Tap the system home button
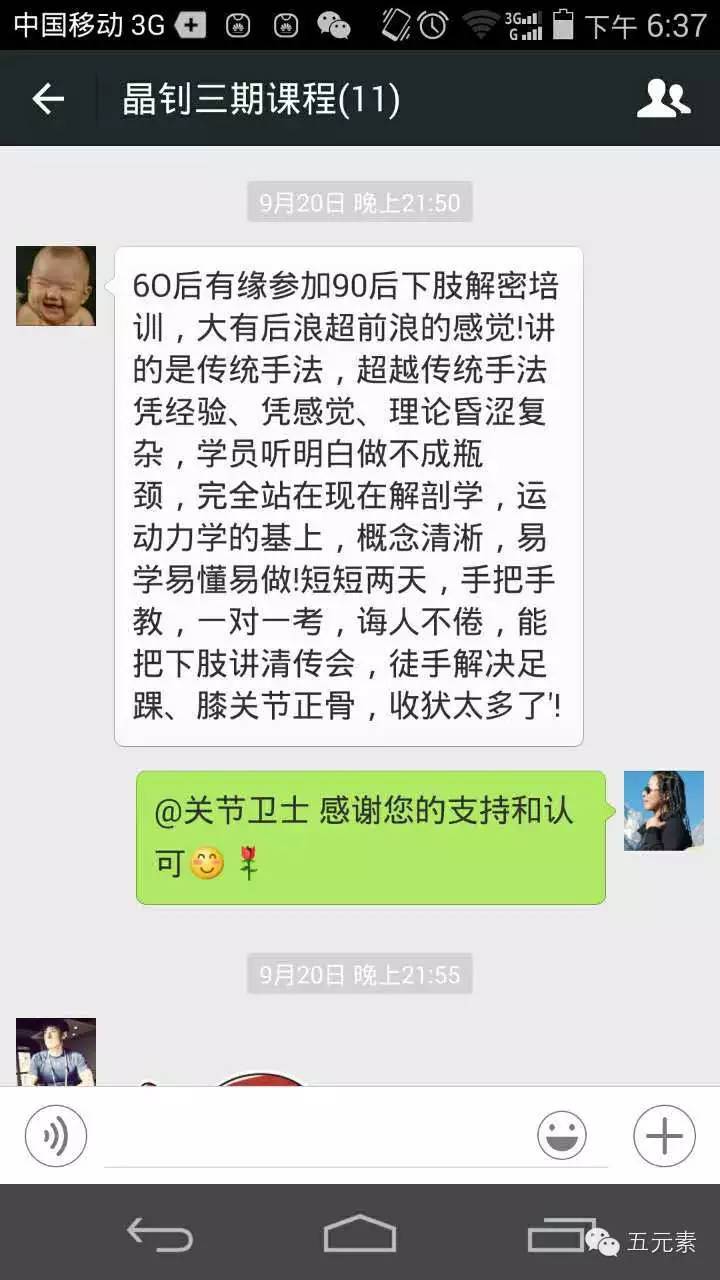 360,1233
